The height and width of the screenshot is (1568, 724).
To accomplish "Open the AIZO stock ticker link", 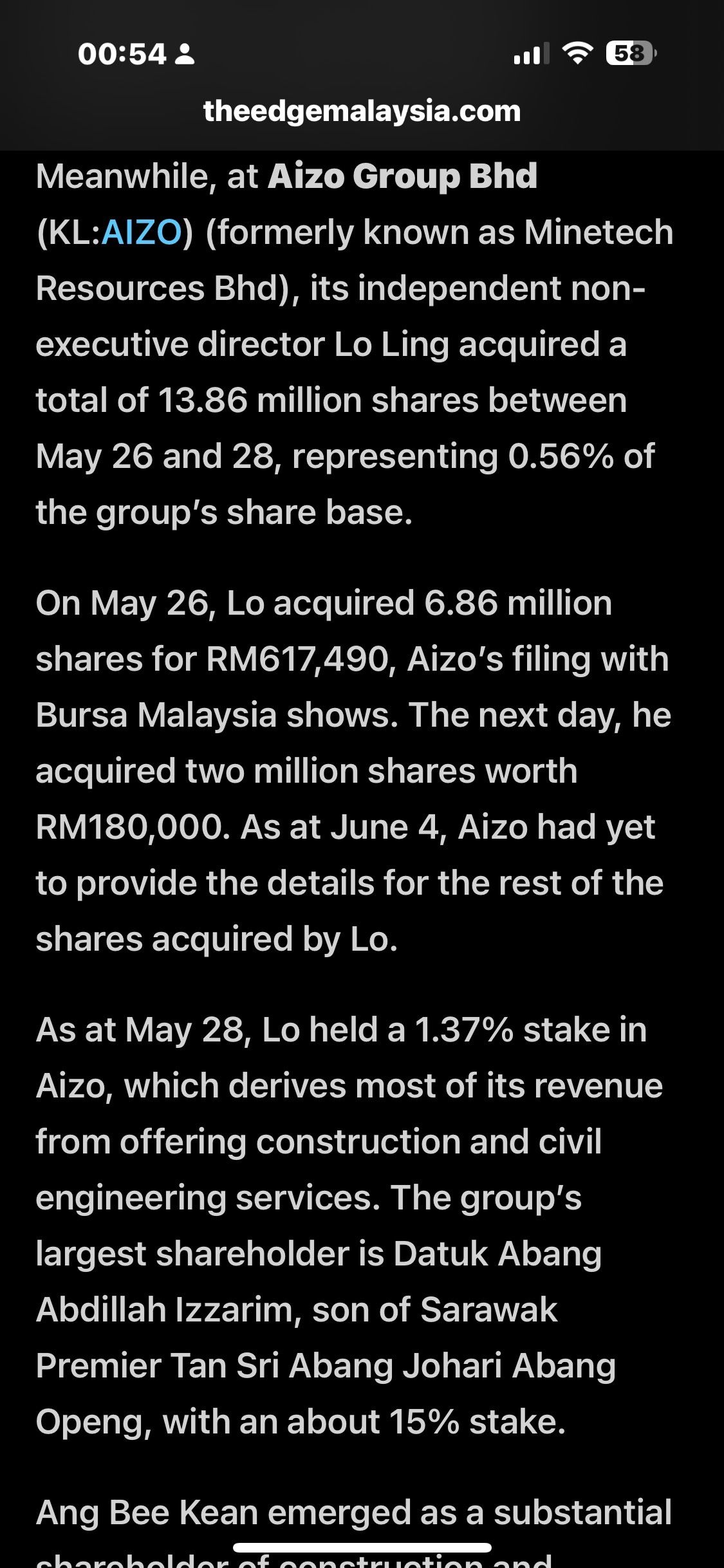I will (142, 232).
